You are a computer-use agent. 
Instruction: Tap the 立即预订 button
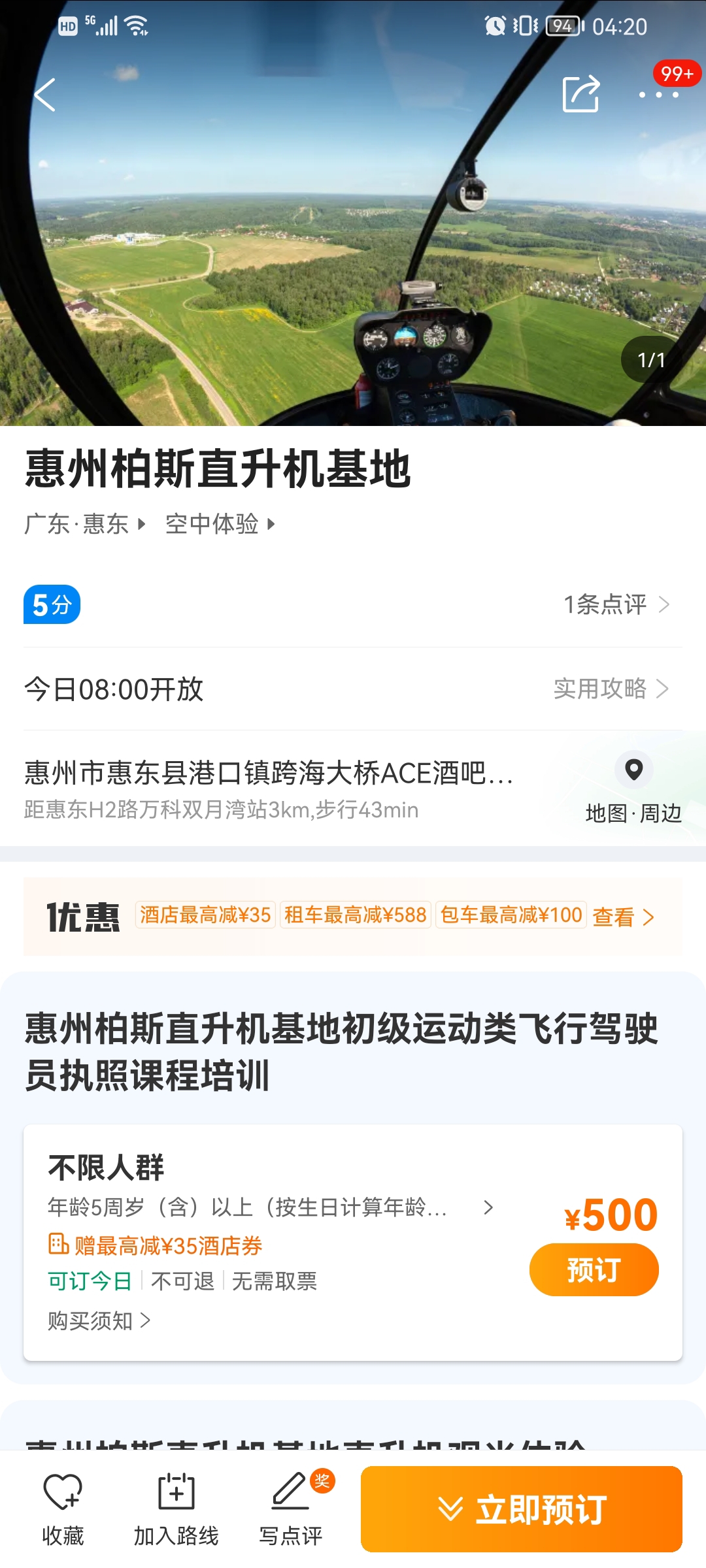coord(521,1509)
